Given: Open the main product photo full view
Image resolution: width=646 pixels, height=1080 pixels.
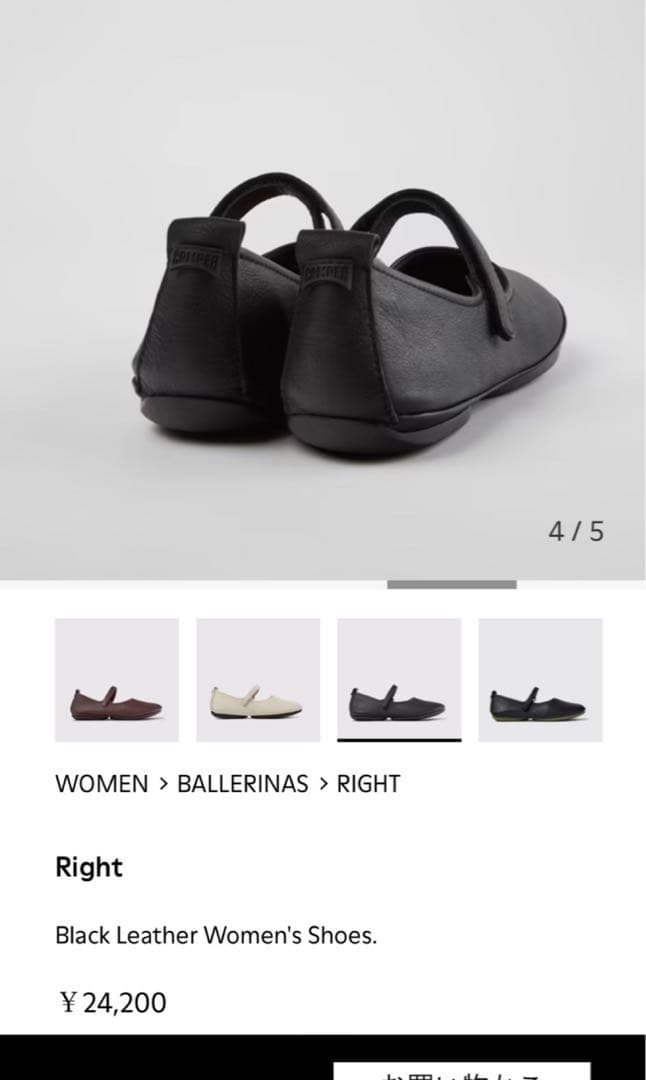Looking at the screenshot, I should click(x=323, y=290).
